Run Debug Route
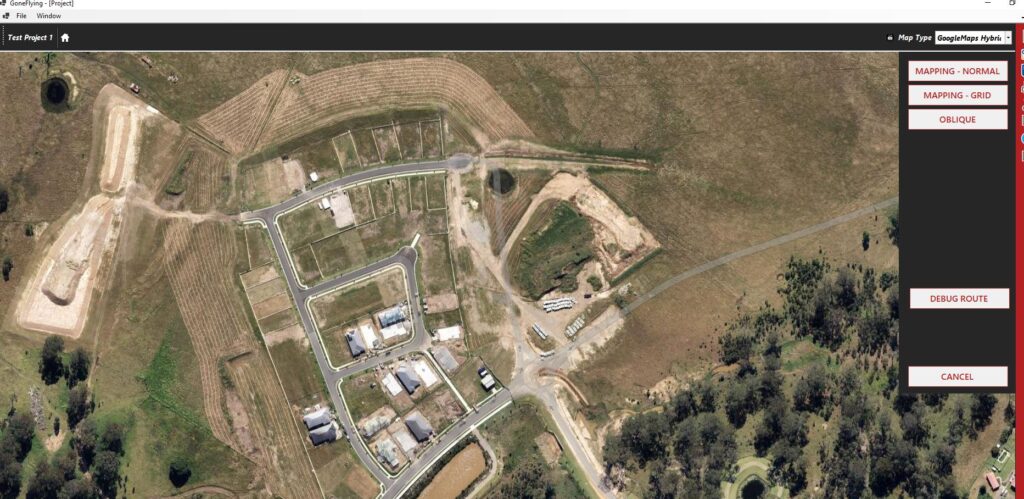Viewport: 1024px width, 499px height. 958,298
